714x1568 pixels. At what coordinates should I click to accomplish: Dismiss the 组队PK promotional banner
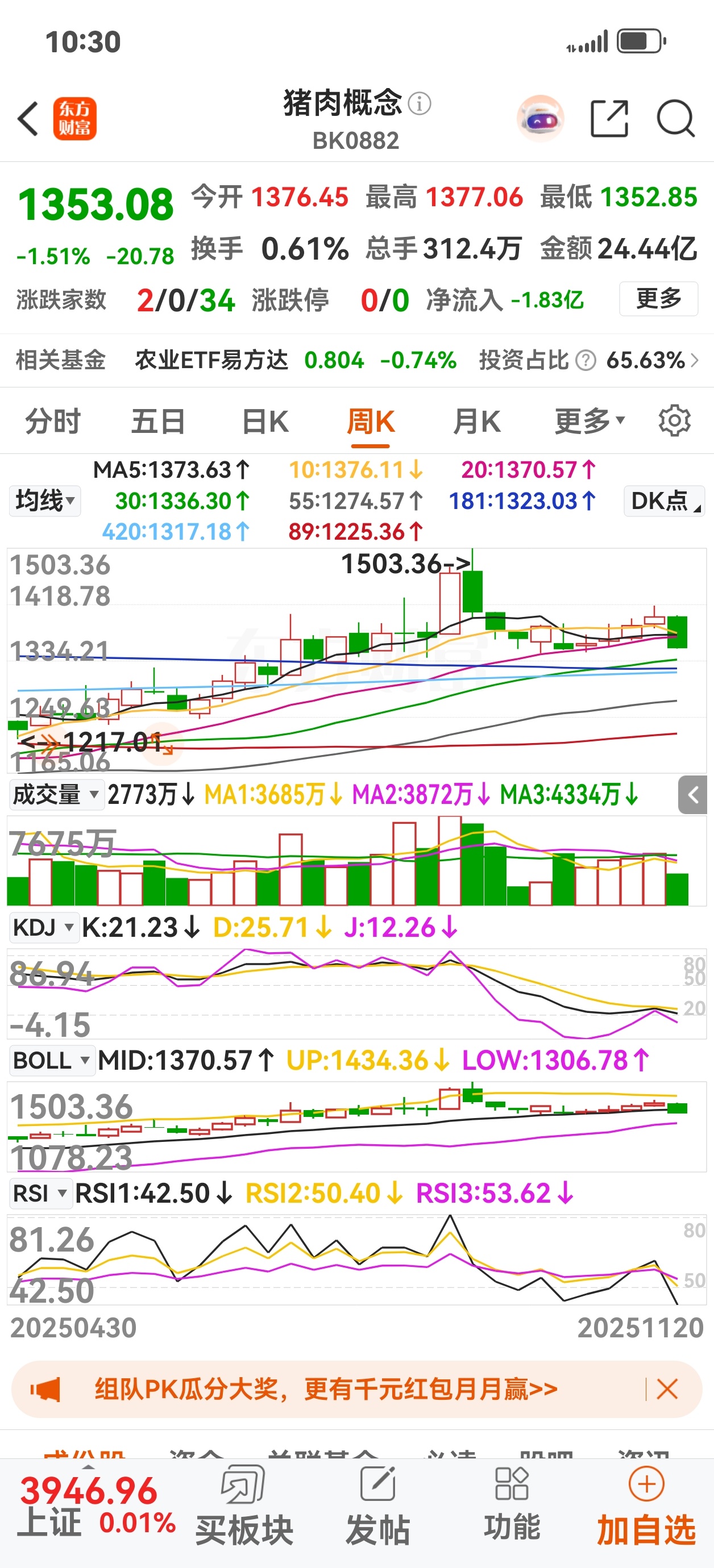667,1390
